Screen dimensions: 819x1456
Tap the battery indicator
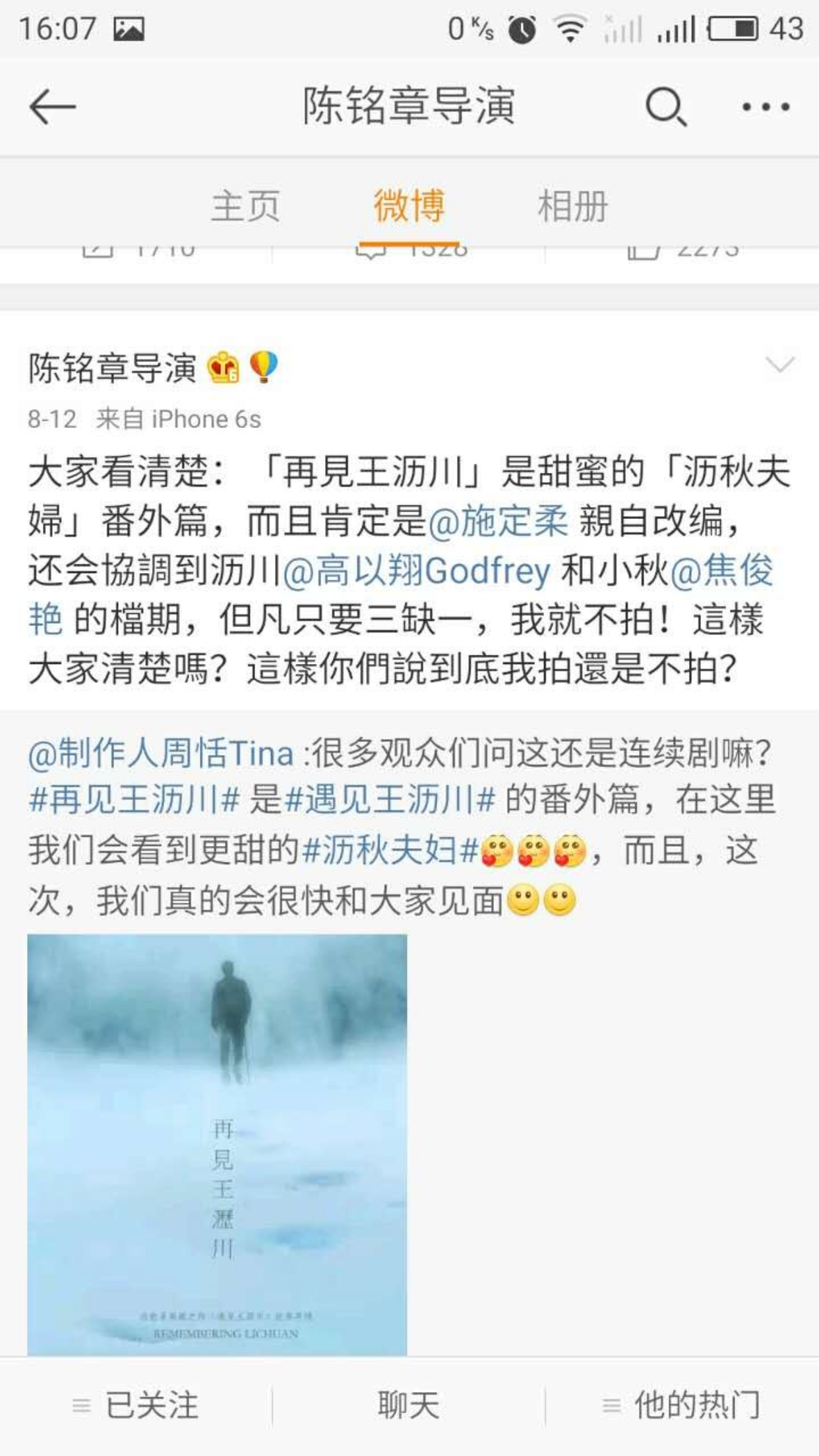click(733, 28)
